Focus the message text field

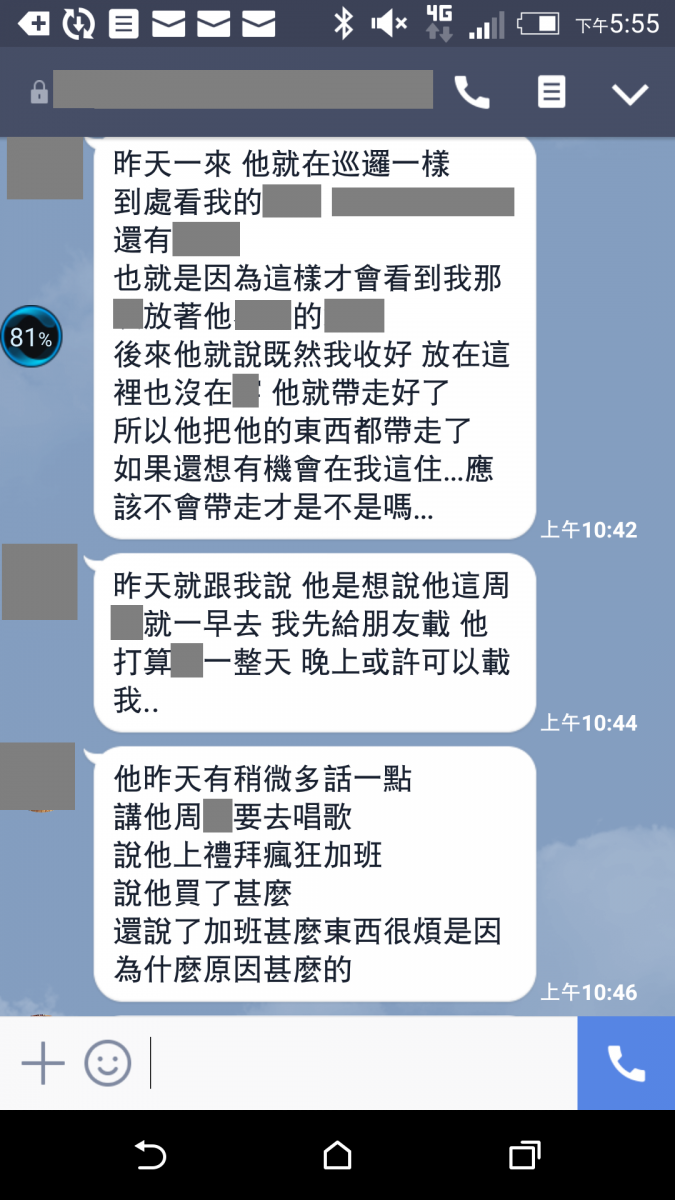pyautogui.click(x=360, y=1063)
